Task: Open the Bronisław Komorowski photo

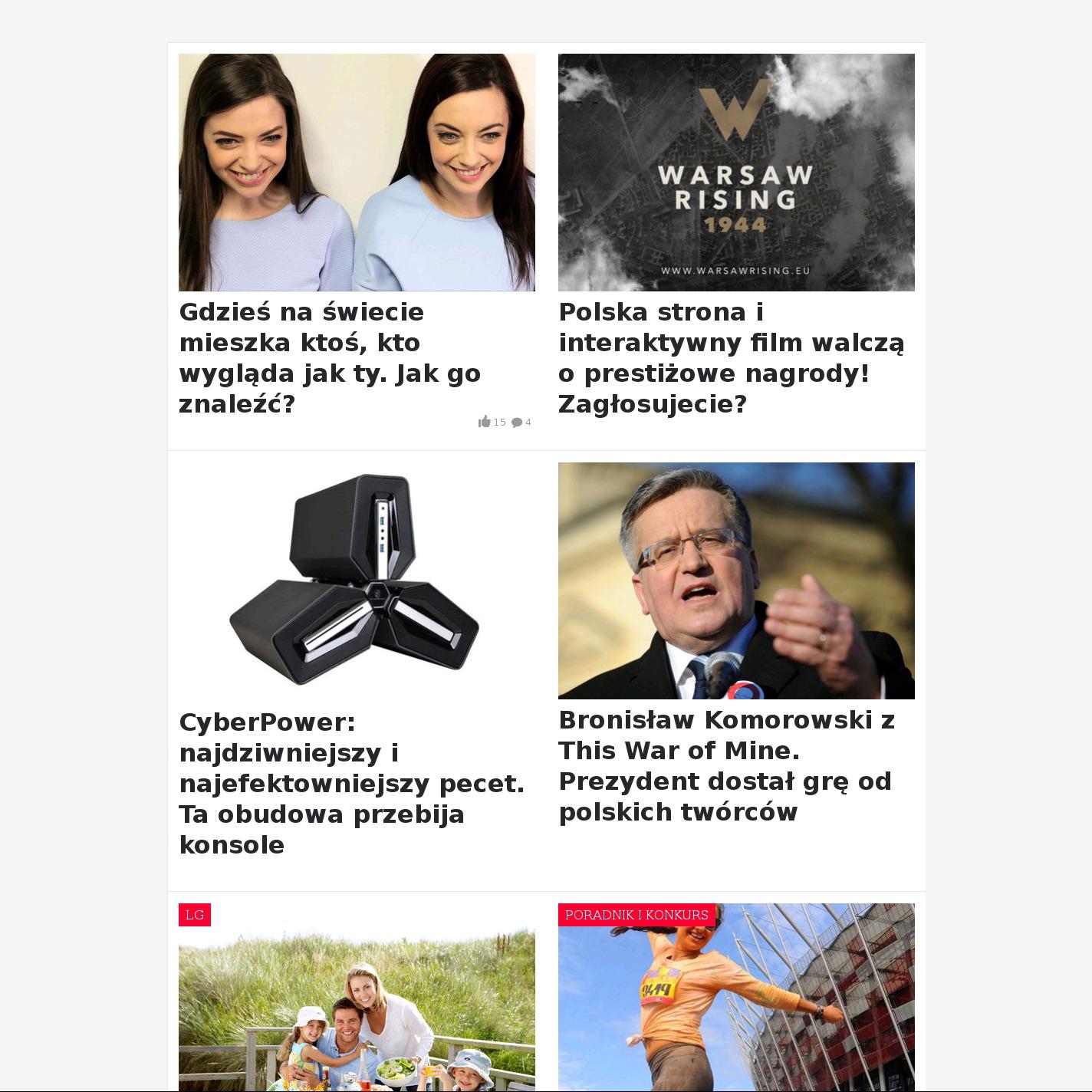Action: point(736,581)
